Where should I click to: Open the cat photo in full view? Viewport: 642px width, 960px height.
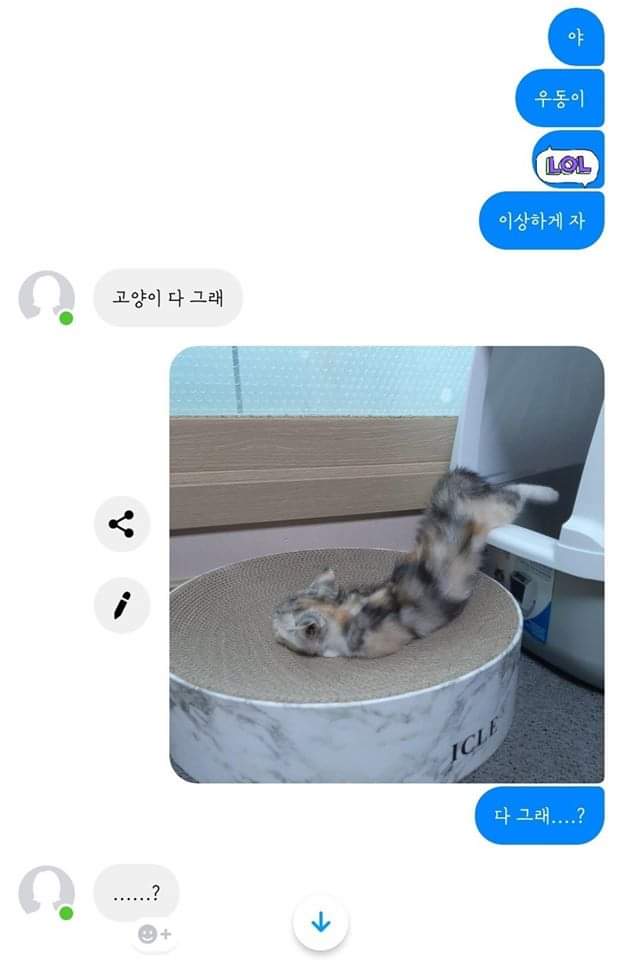386,564
